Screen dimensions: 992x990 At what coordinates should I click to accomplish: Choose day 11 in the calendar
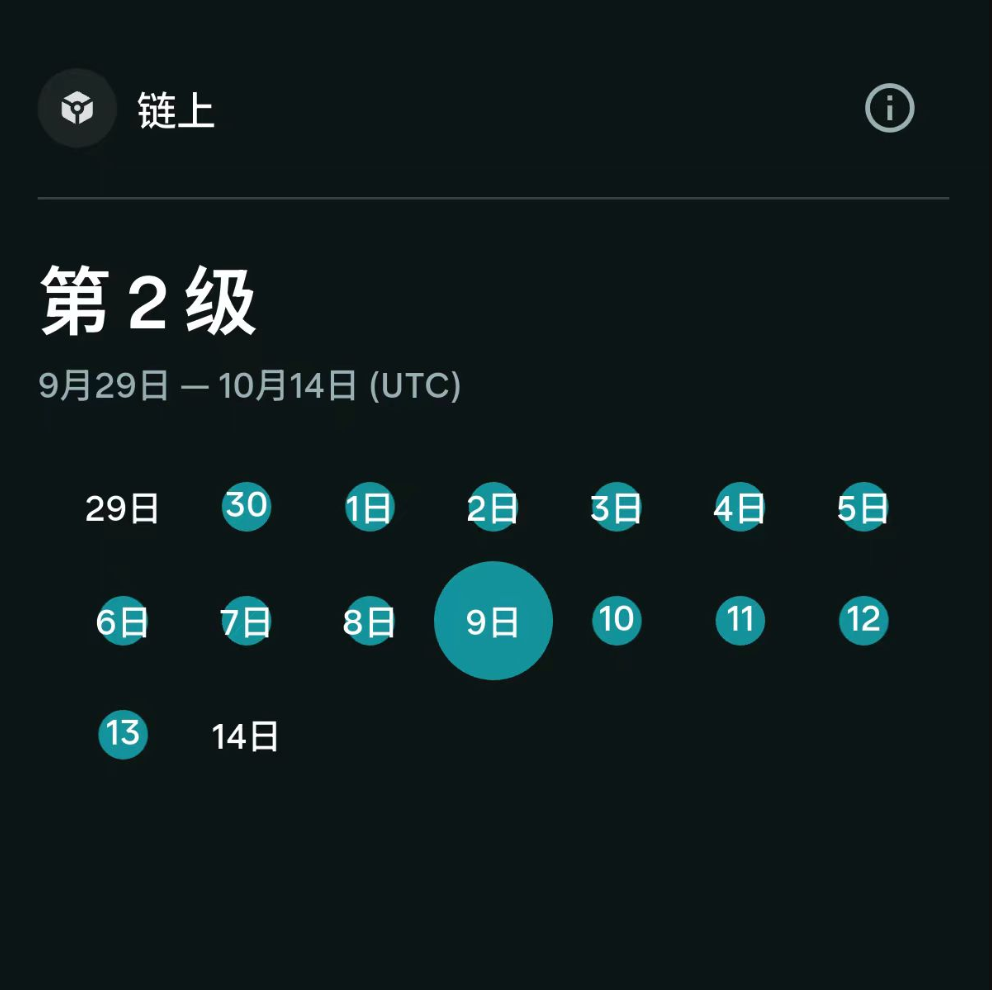(740, 620)
